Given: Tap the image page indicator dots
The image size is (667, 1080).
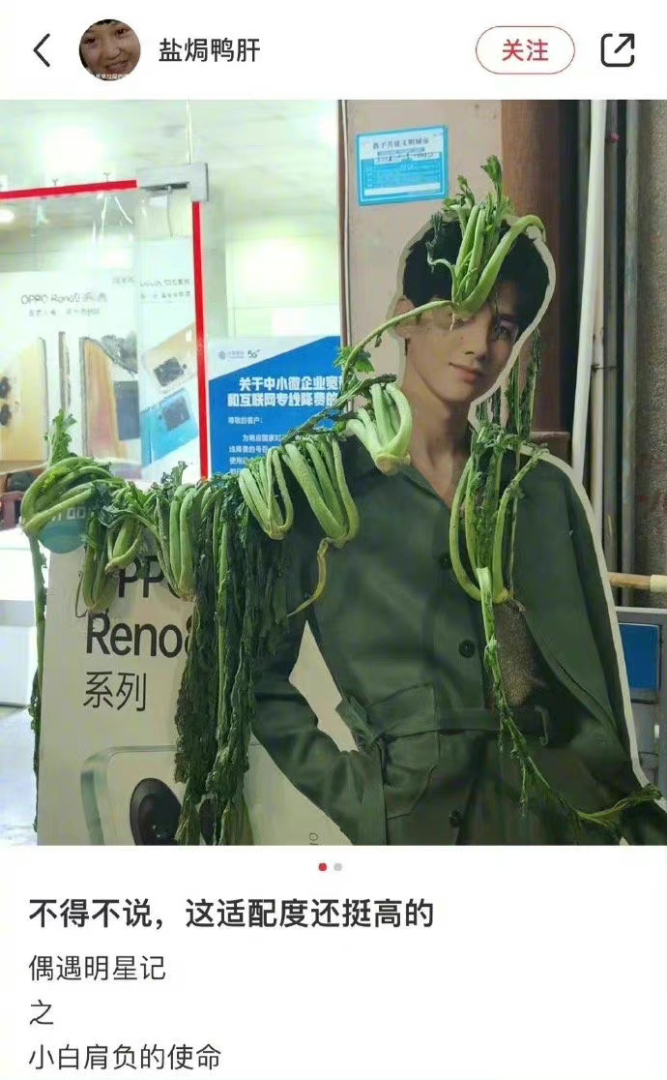Looking at the screenshot, I should tap(330, 866).
